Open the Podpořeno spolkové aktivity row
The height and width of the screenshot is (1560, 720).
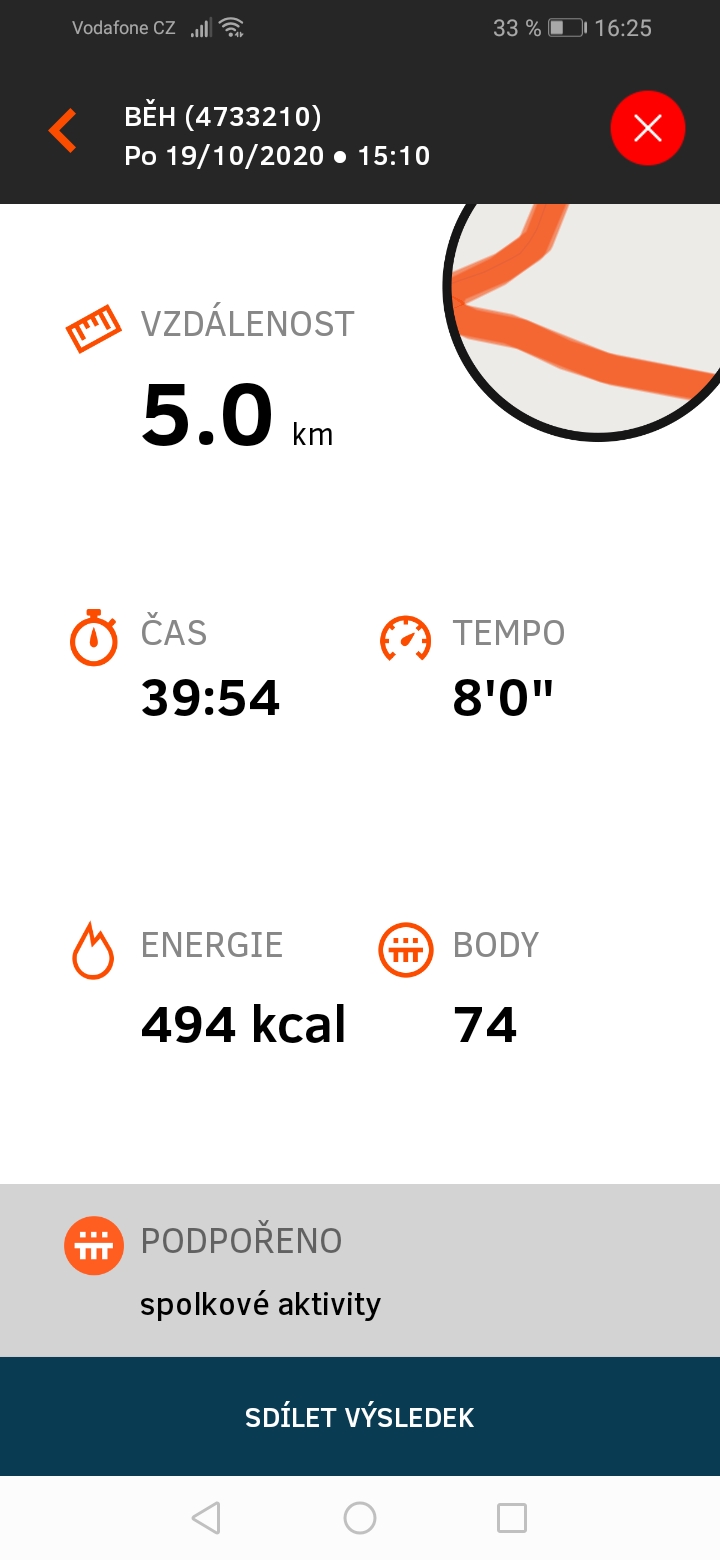(360, 1271)
